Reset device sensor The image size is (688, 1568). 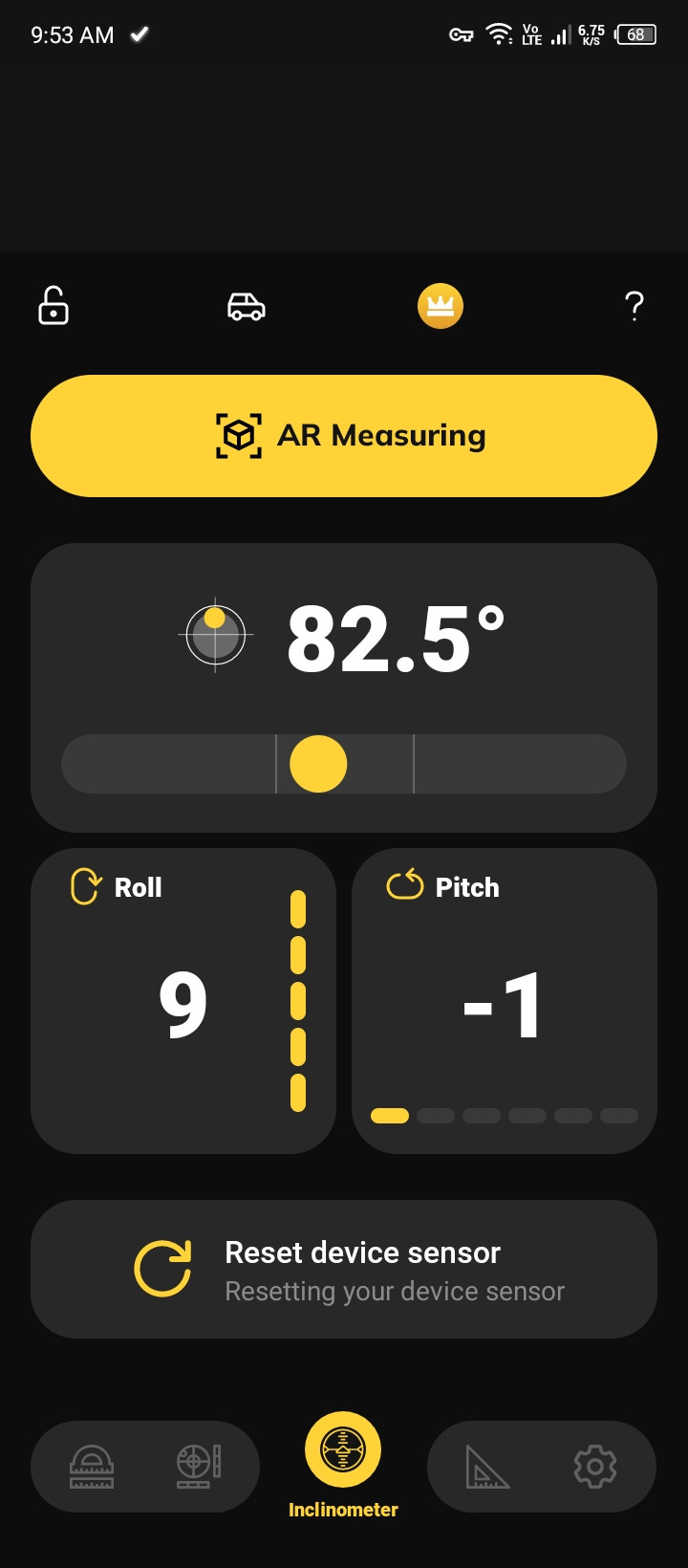[344, 1269]
